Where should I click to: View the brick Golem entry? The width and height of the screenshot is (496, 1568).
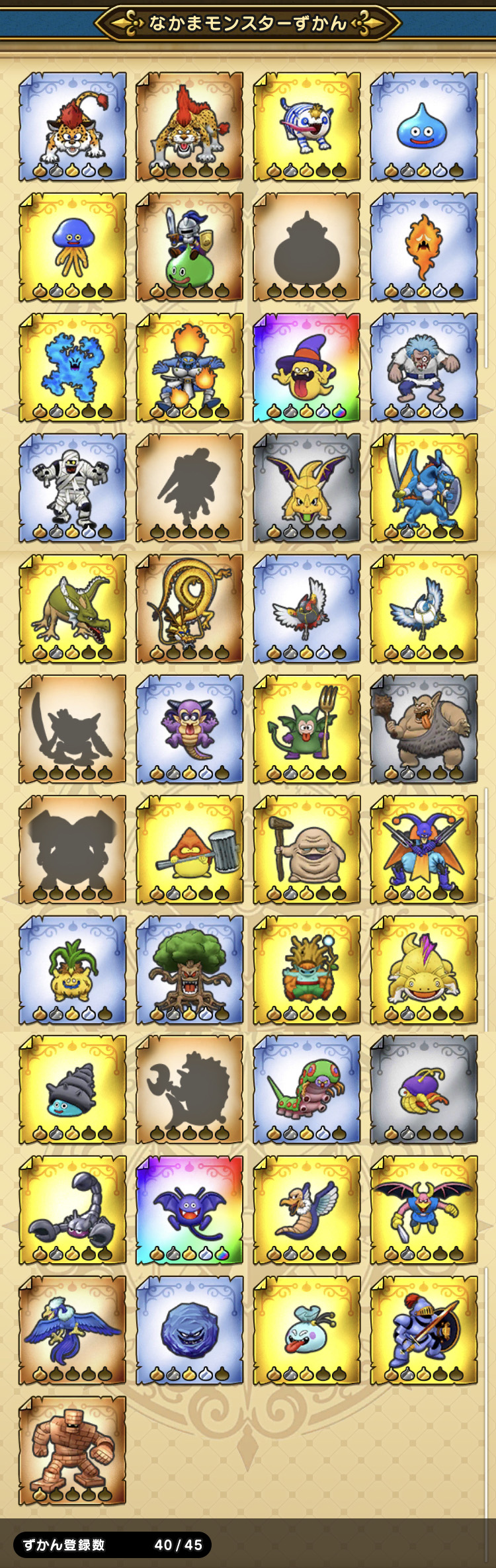point(72,1451)
